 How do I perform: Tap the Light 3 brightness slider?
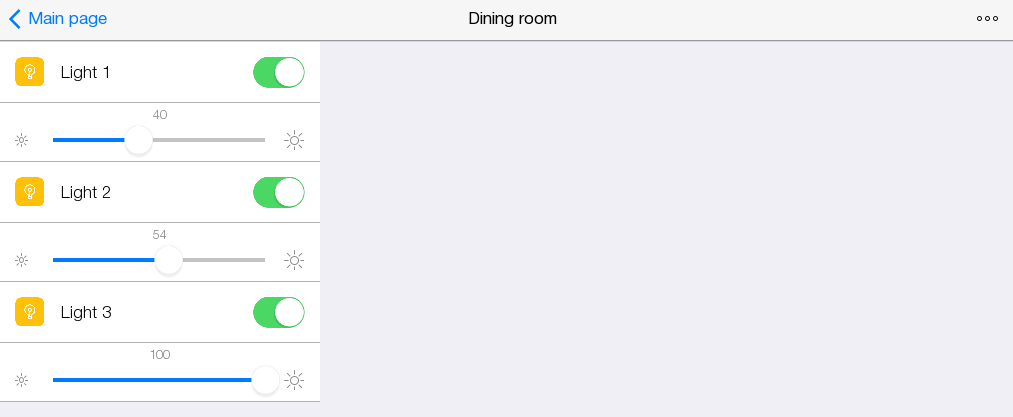click(x=265, y=380)
